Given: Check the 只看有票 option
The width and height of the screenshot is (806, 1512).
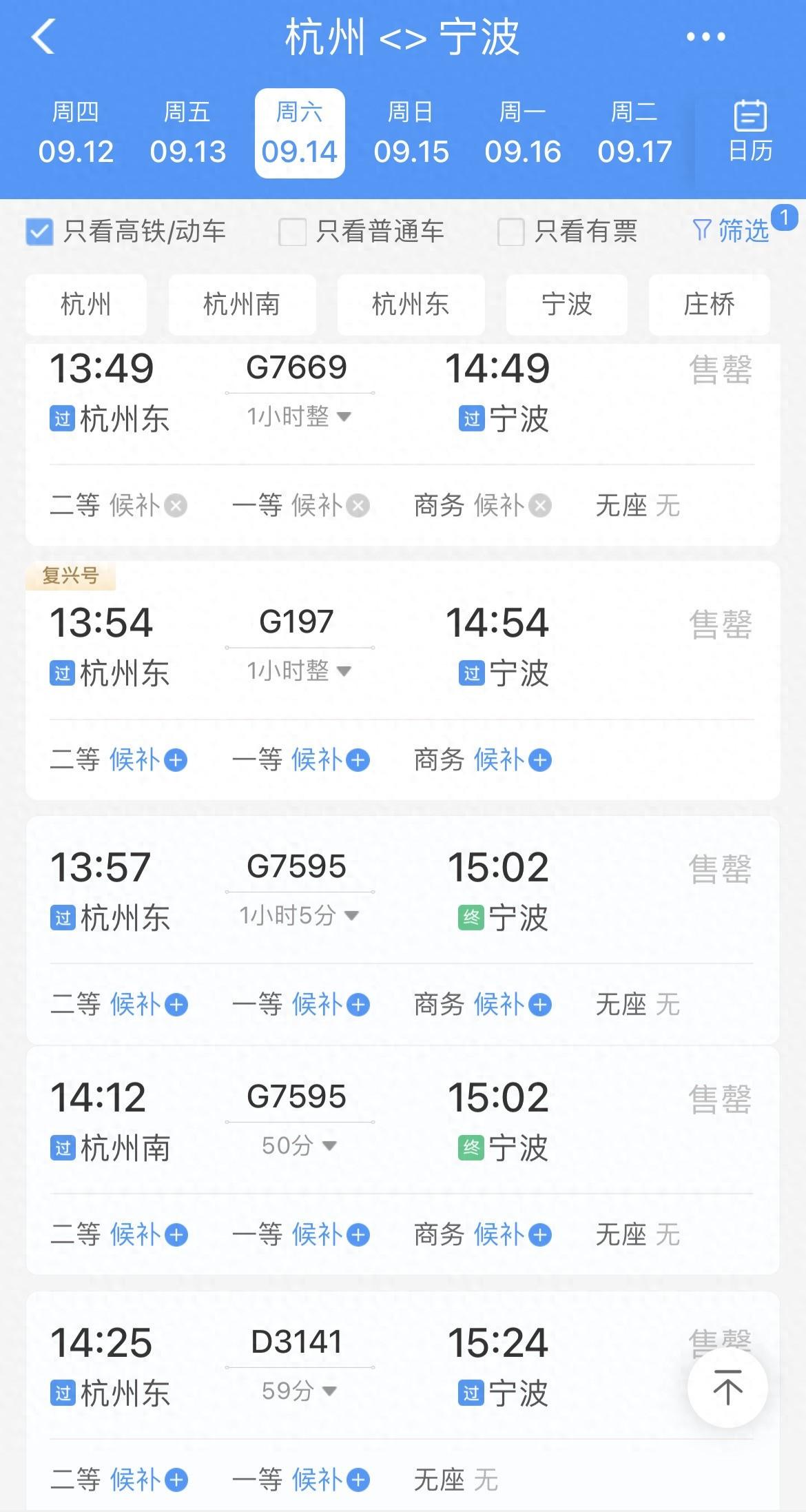Looking at the screenshot, I should point(510,232).
